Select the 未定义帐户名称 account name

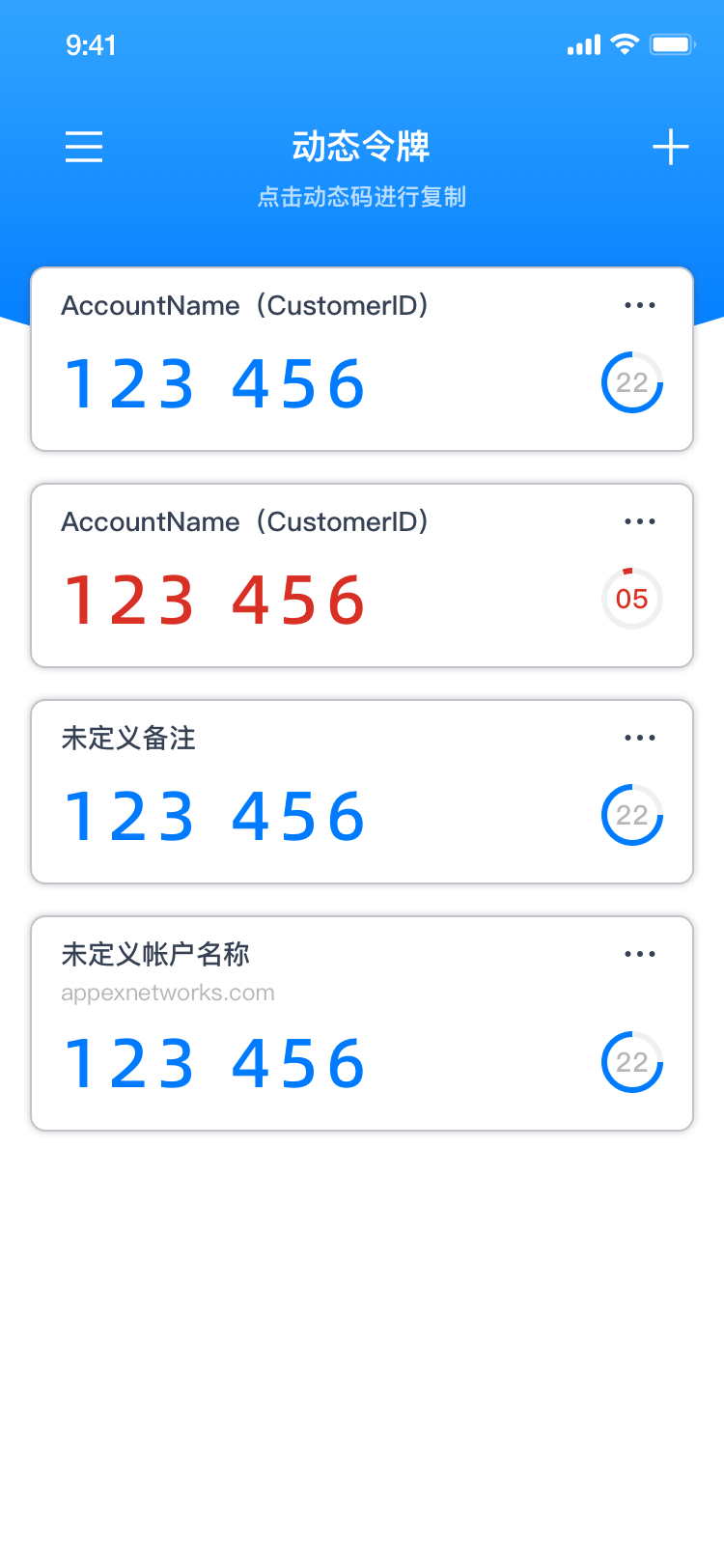coord(154,954)
